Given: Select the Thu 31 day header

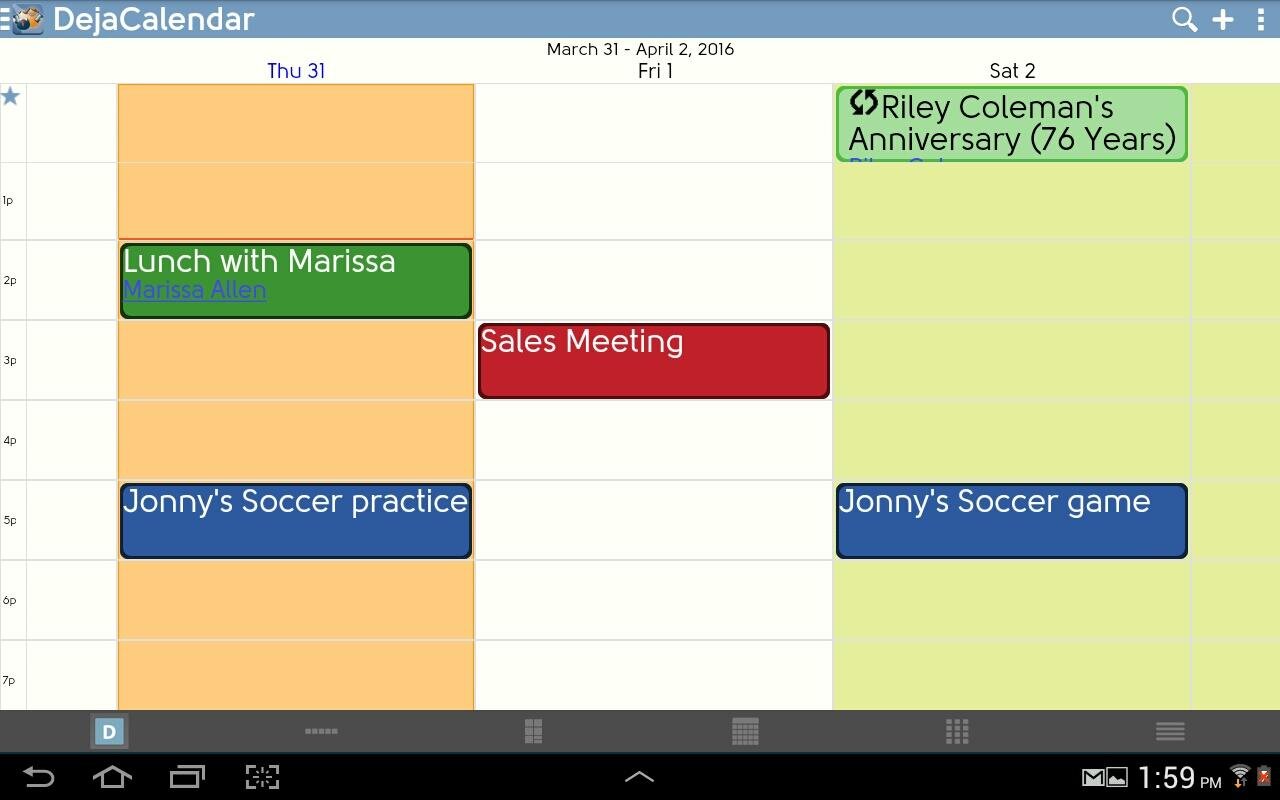Looking at the screenshot, I should (296, 71).
